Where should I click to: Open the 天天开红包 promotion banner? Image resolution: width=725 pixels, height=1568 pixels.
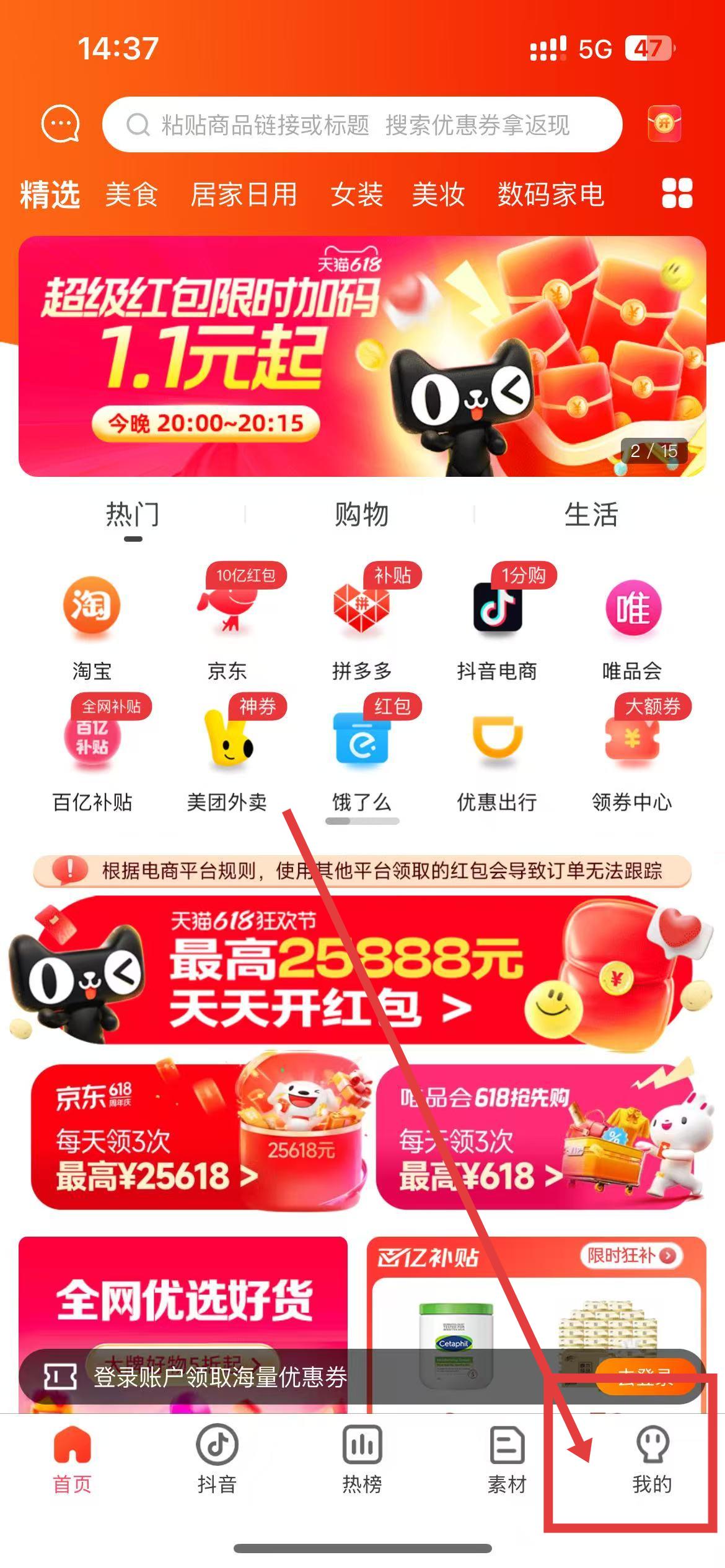pyautogui.click(x=362, y=973)
